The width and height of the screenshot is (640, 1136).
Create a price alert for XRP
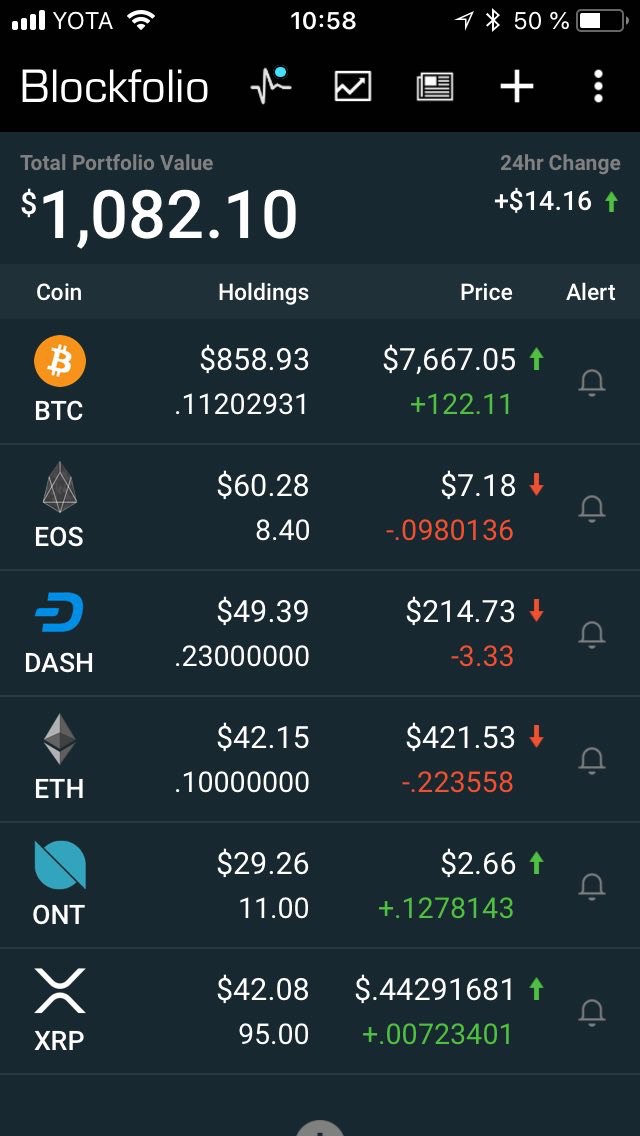coord(592,1012)
